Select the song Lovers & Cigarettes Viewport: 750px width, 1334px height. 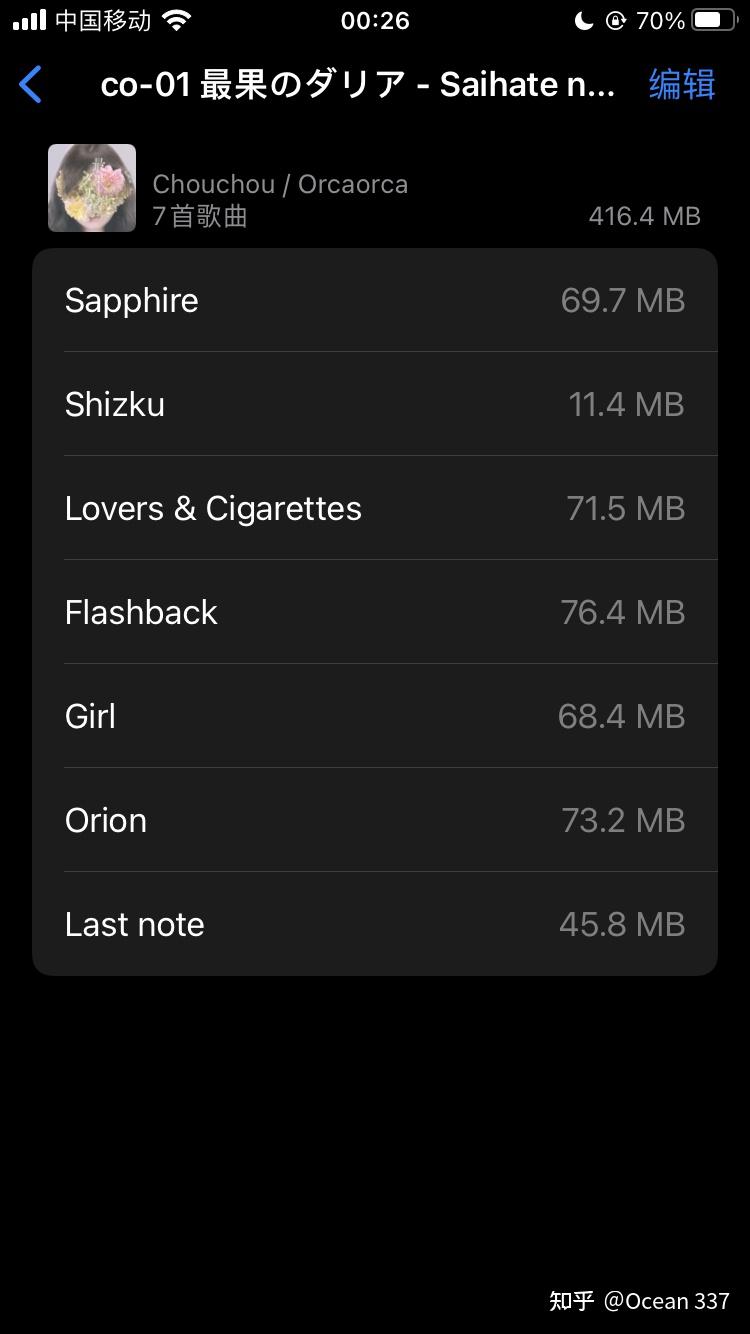tap(375, 507)
